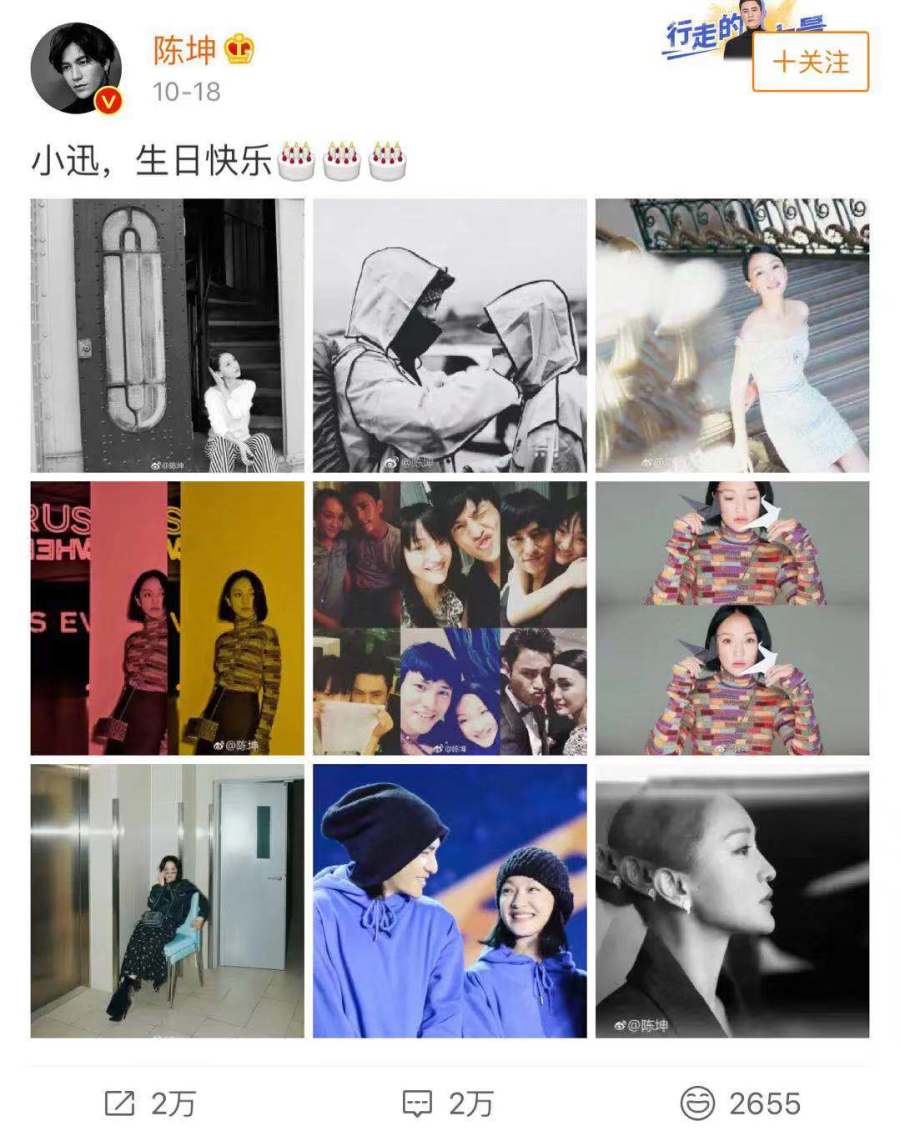This screenshot has width=900, height=1141.
Task: Repost this birthday post
Action: [x=150, y=1104]
